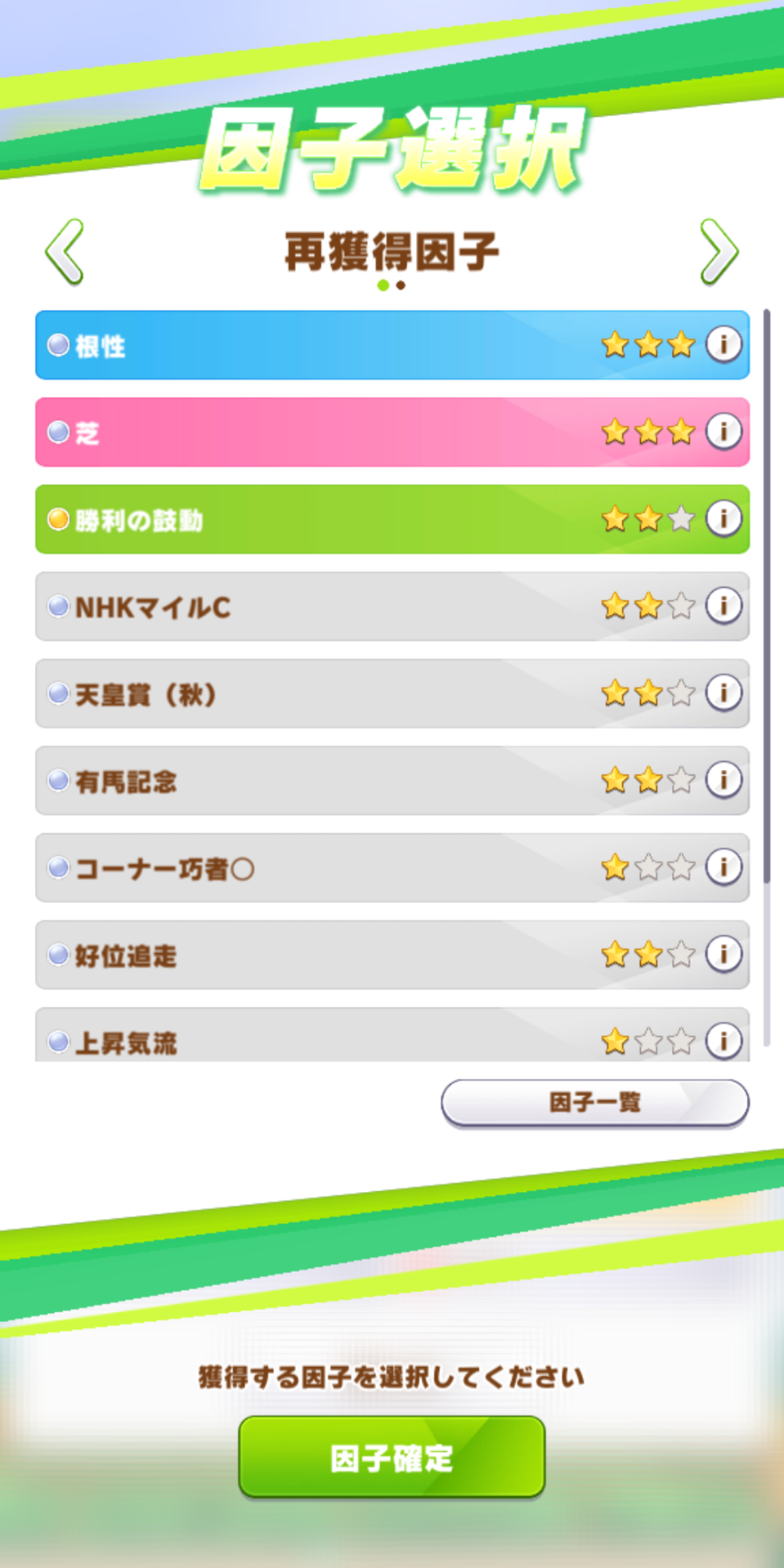Open info icon on NHKマイルC row

(723, 606)
